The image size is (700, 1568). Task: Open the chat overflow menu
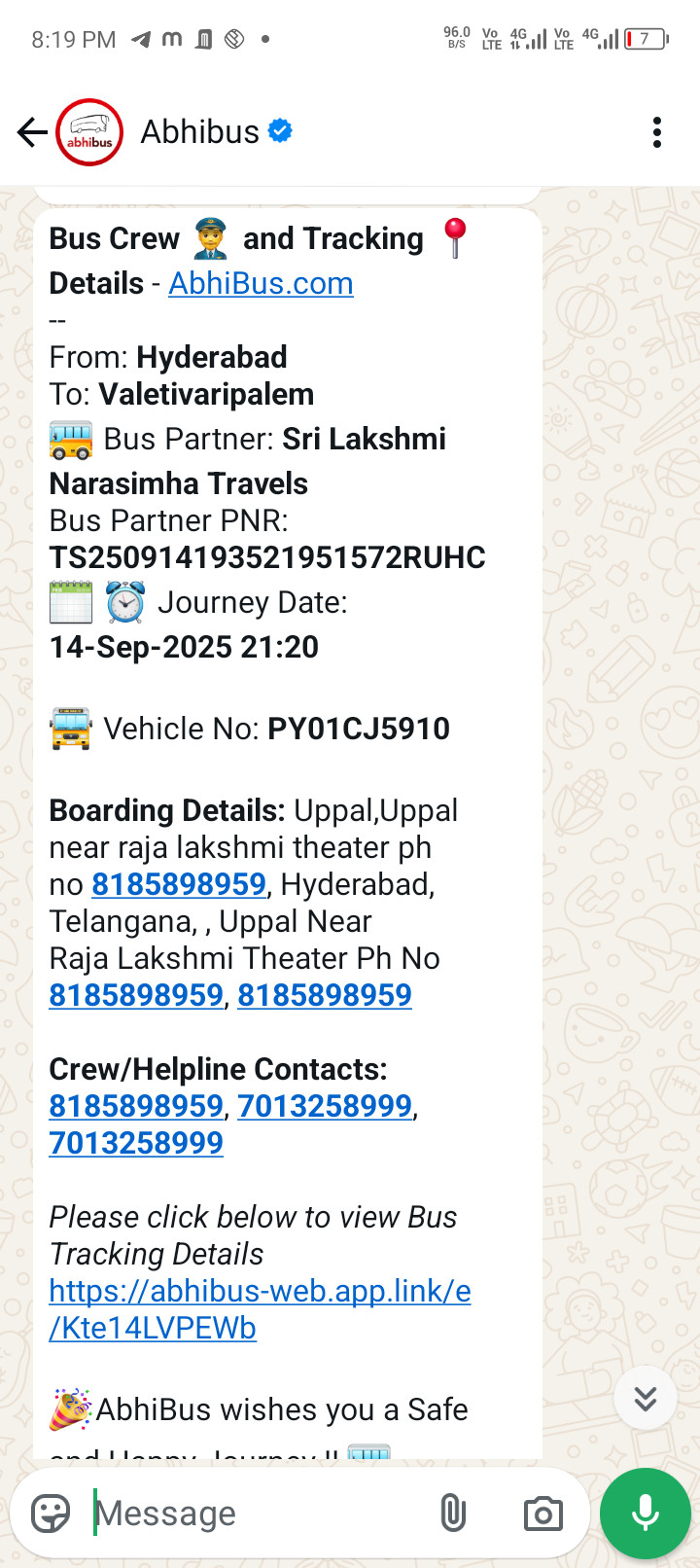(x=657, y=132)
